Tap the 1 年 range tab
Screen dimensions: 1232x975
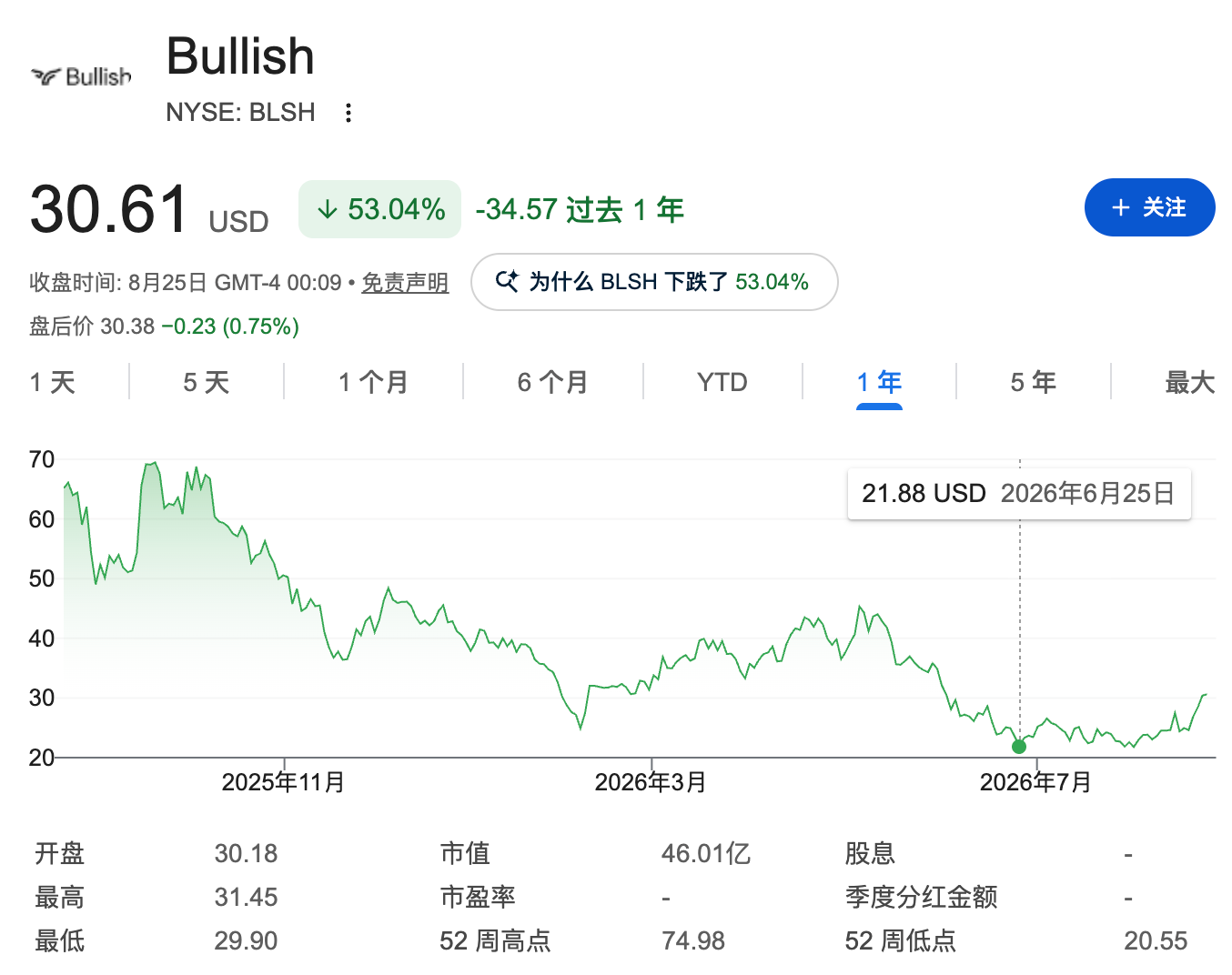(x=879, y=382)
